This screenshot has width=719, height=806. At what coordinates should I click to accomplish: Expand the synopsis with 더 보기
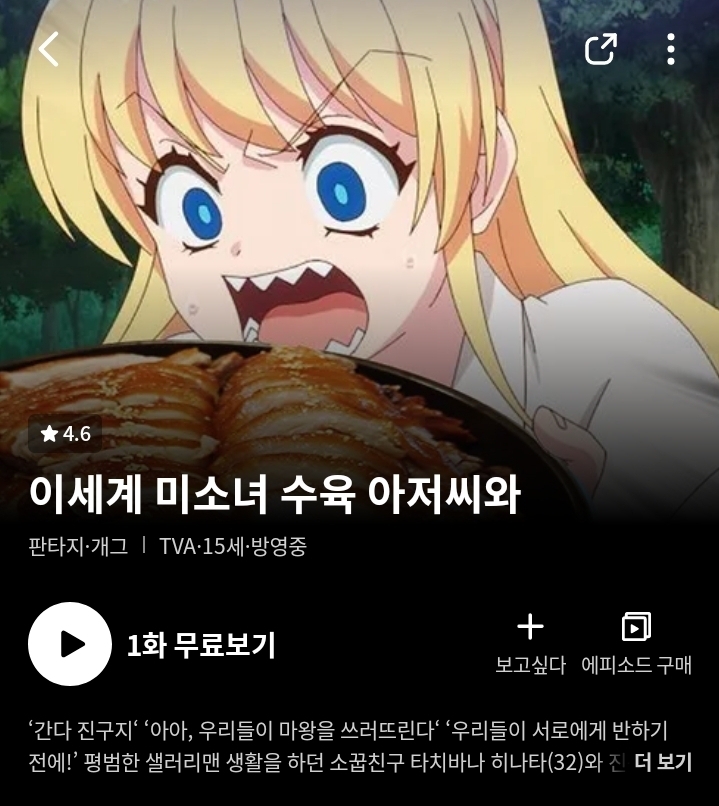click(x=663, y=762)
